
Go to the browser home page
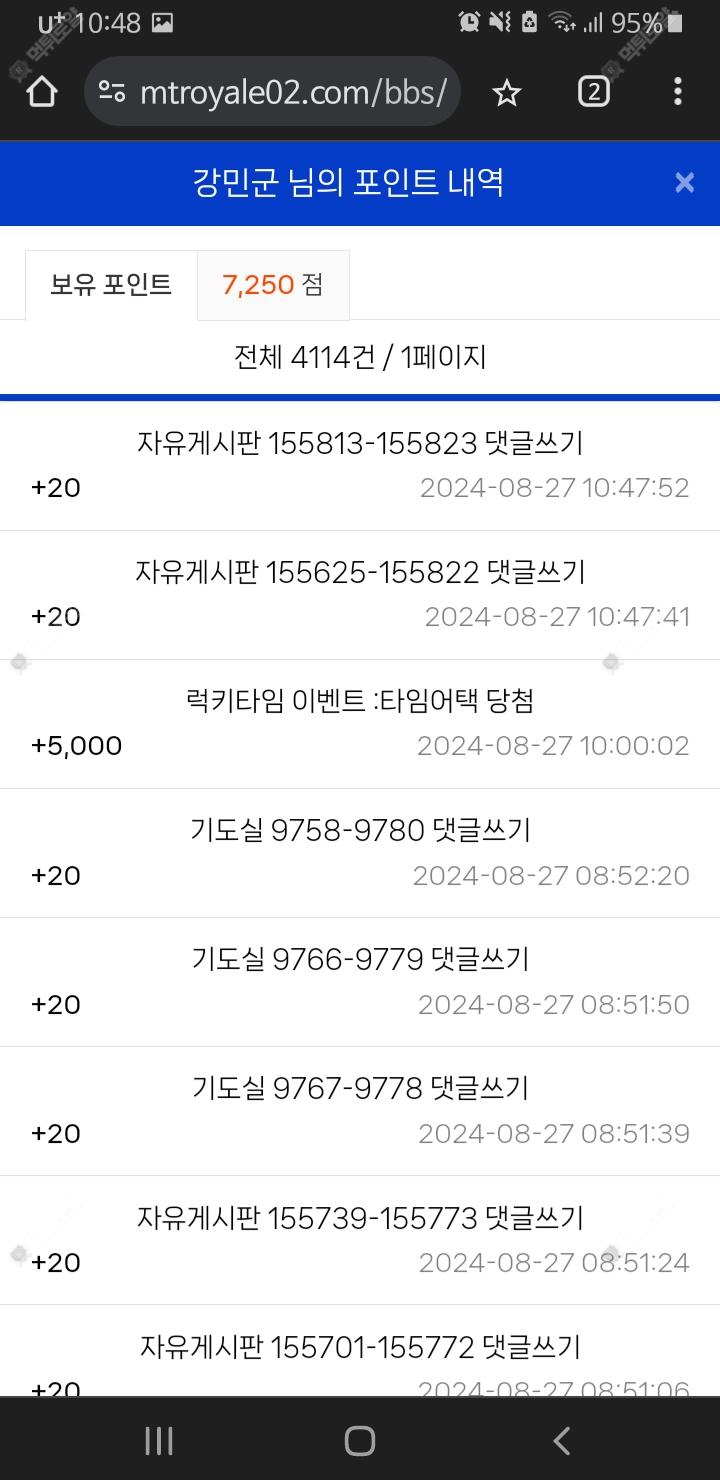point(41,93)
